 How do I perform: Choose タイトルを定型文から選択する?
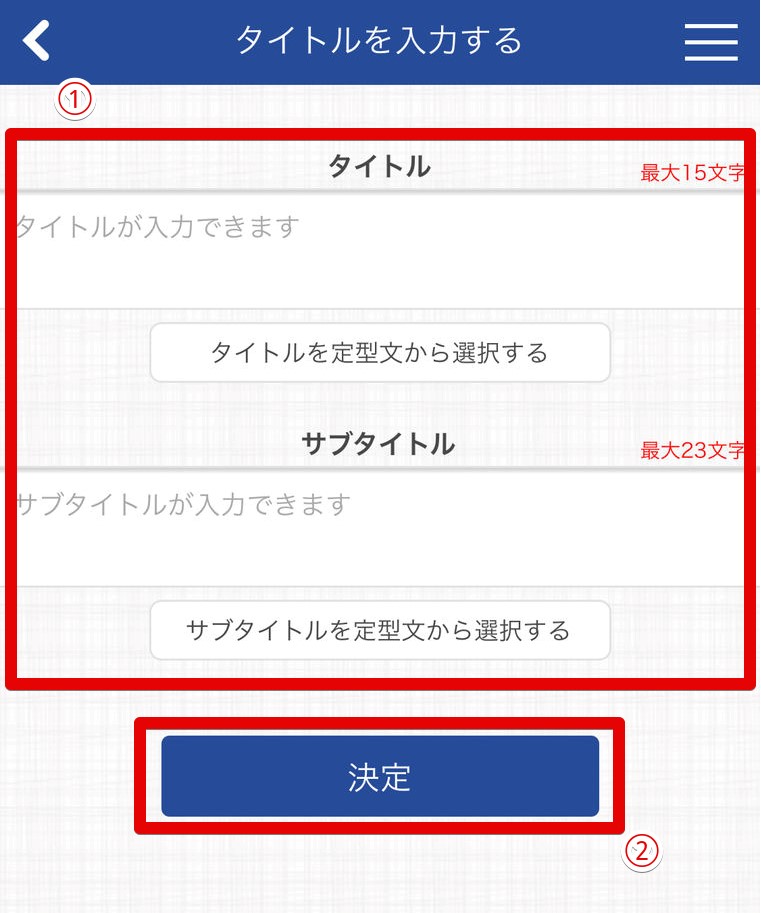[380, 353]
